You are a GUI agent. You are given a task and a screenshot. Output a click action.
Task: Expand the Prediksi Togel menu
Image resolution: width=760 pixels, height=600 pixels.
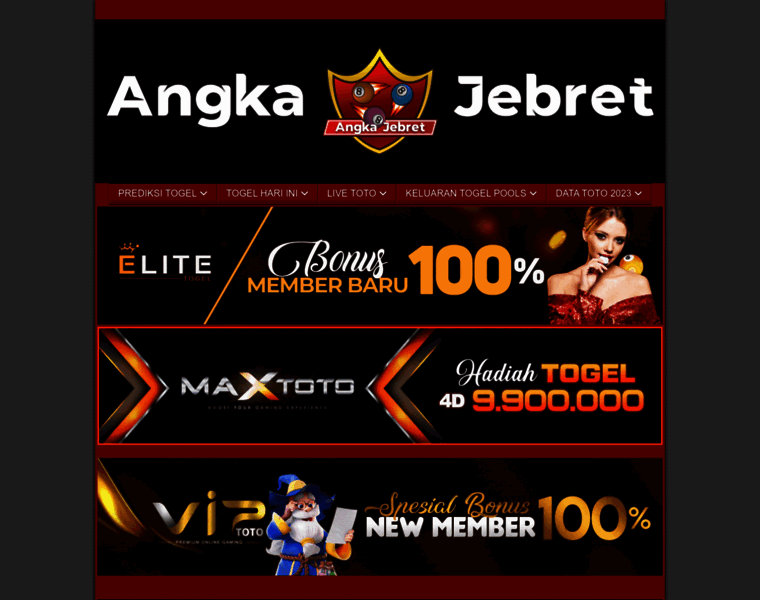tap(162, 193)
